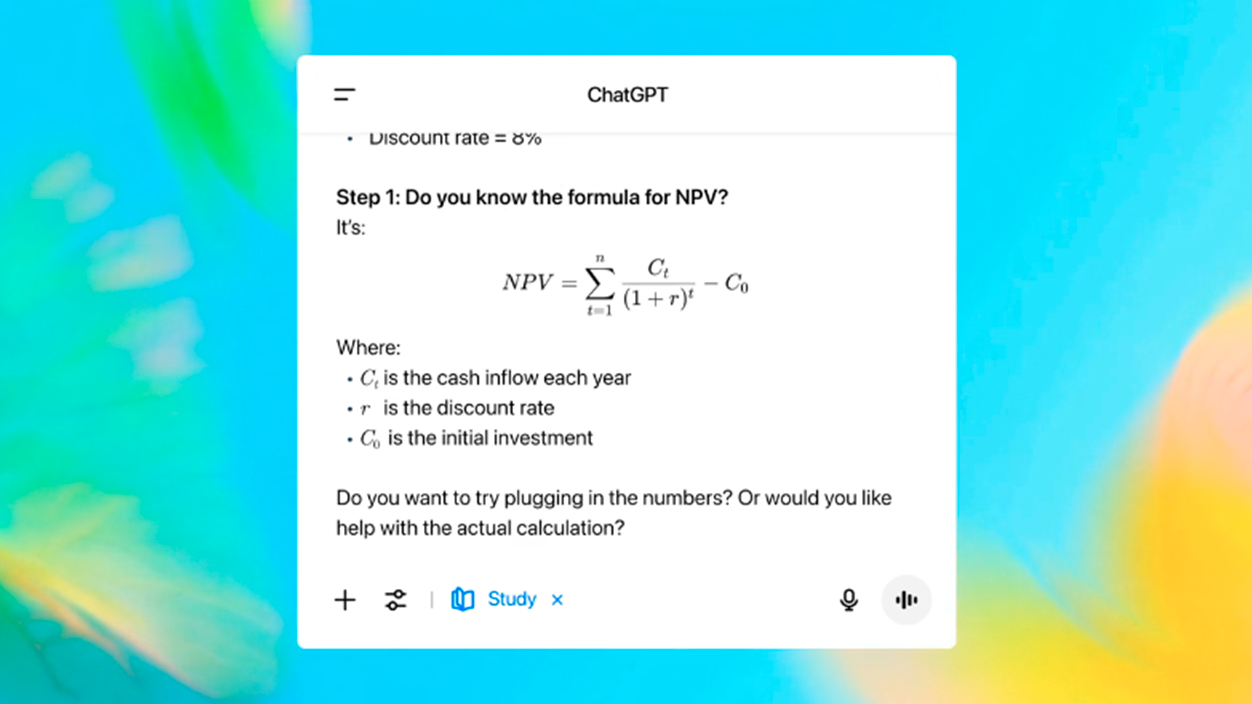Launch voice mode with the waveform button
Screen dimensions: 1252x704
(x=906, y=600)
